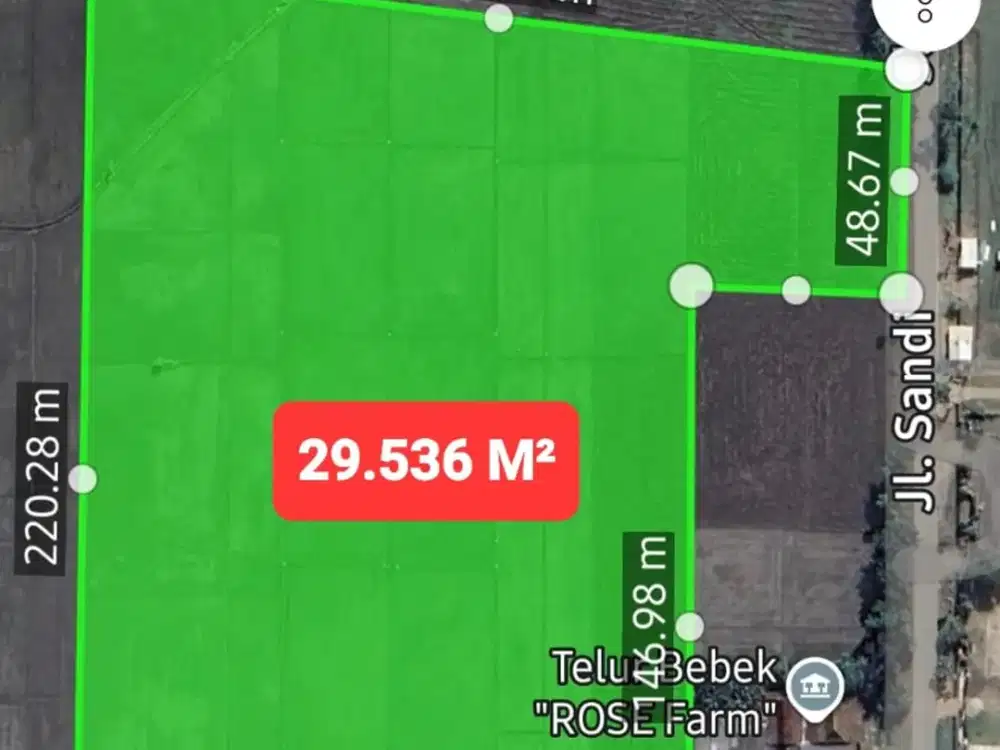Select the midpoint handle on the 48.67 m edge
The image size is (1000, 750).
pyautogui.click(x=904, y=181)
